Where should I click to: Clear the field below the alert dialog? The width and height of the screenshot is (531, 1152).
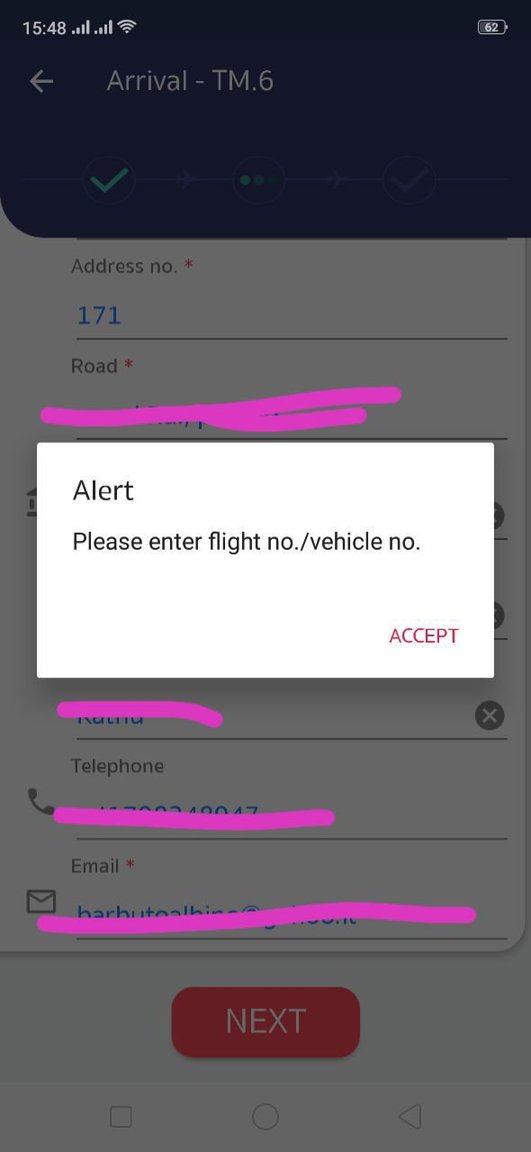490,715
